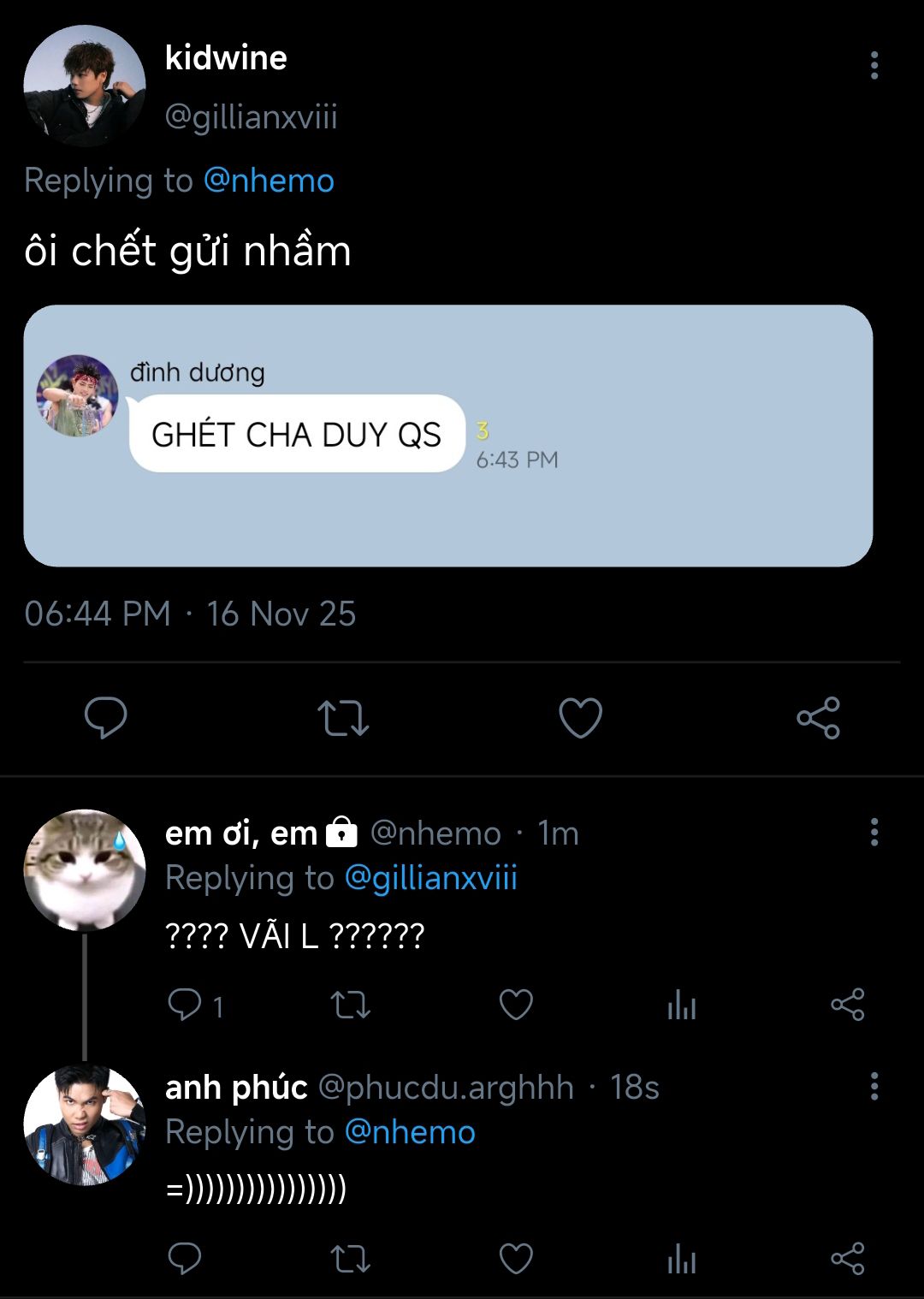View analytics for em ơi, em's reply
This screenshot has height=1299, width=924.
pyautogui.click(x=682, y=1005)
